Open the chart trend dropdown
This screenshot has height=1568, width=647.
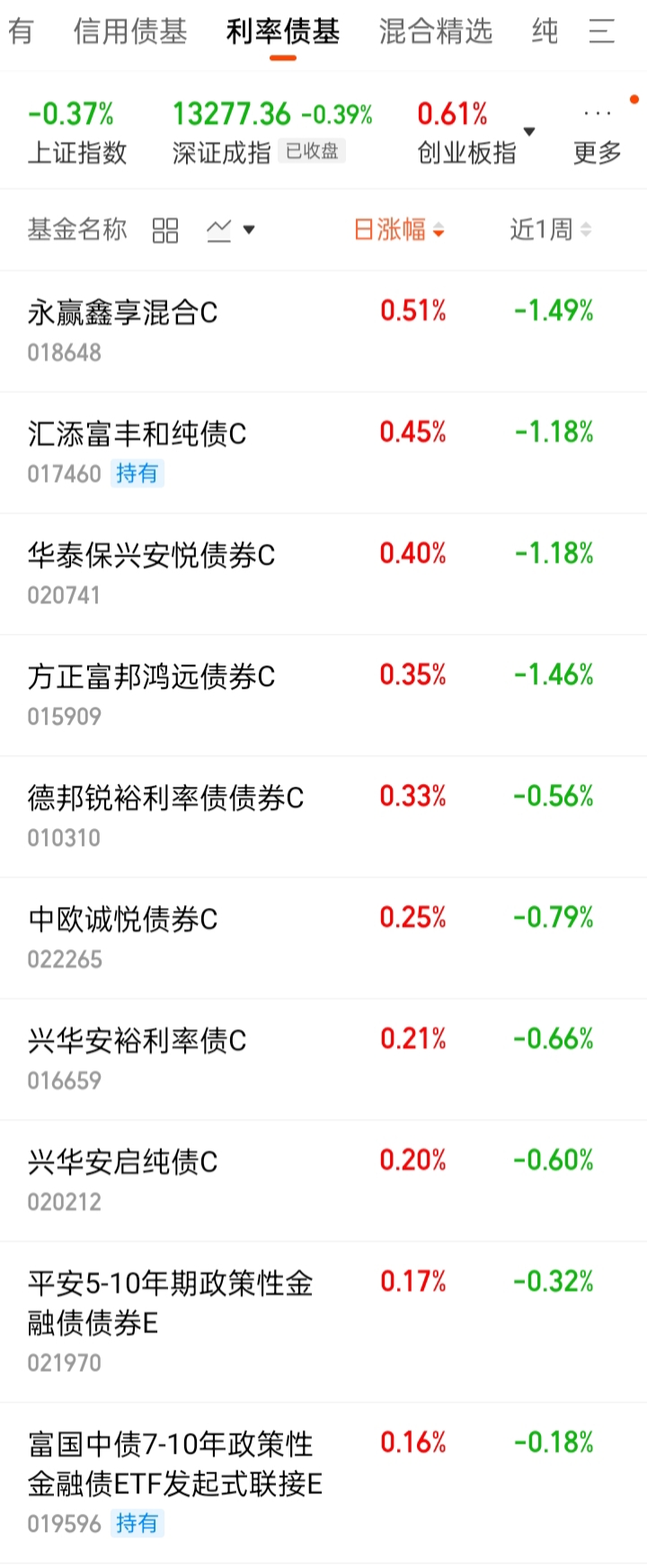230,231
